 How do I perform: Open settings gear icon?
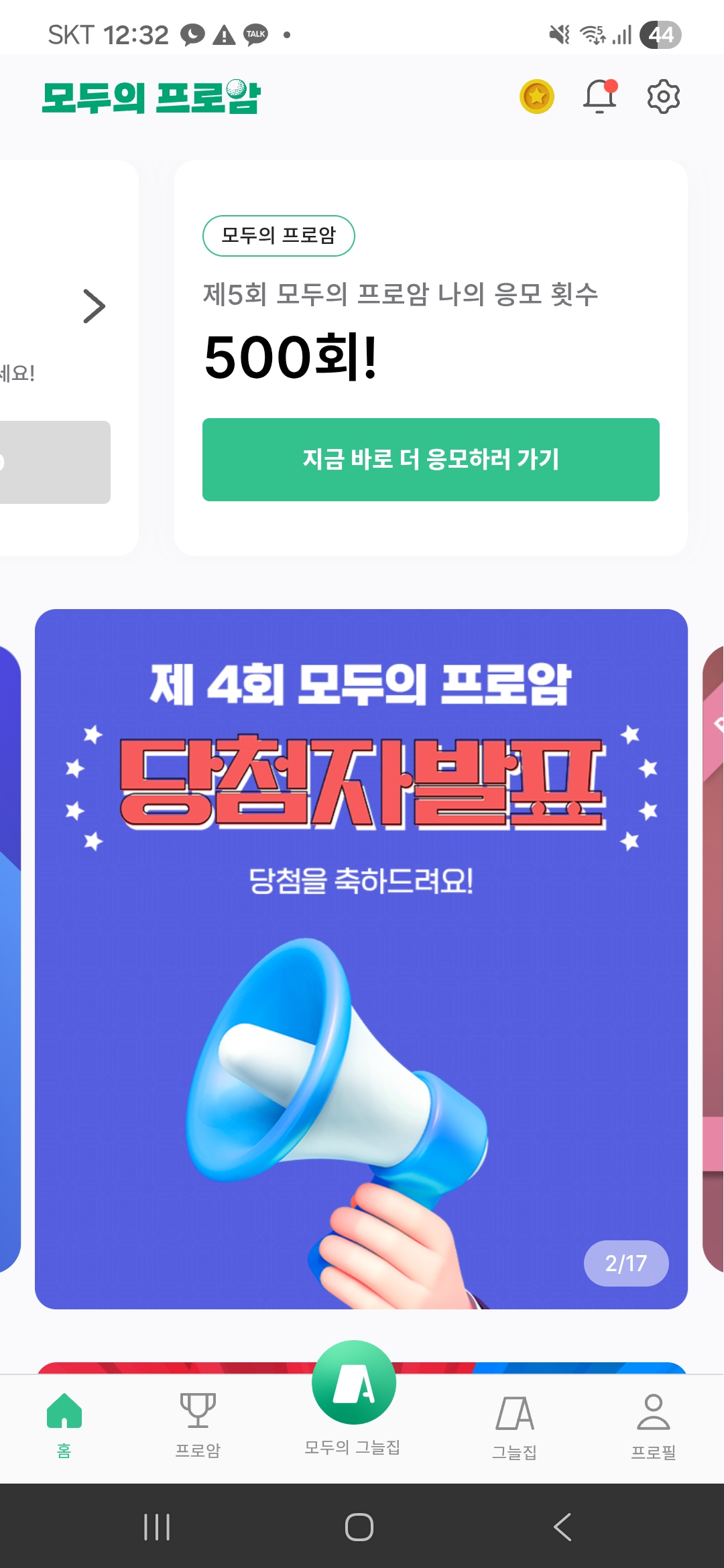[x=663, y=96]
